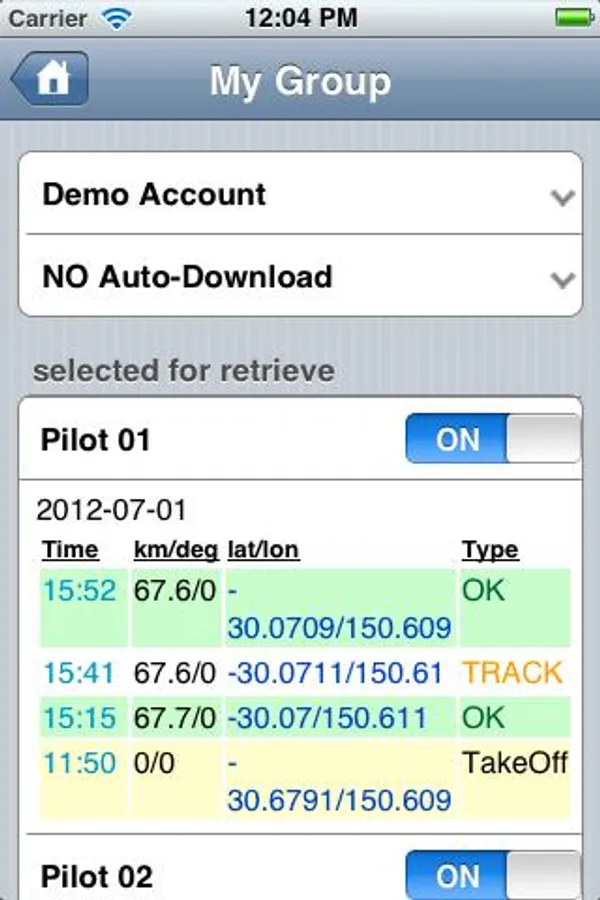Turn off retrieve for Pilot 01
Screen dimensions: 600x900
pyautogui.click(x=492, y=440)
